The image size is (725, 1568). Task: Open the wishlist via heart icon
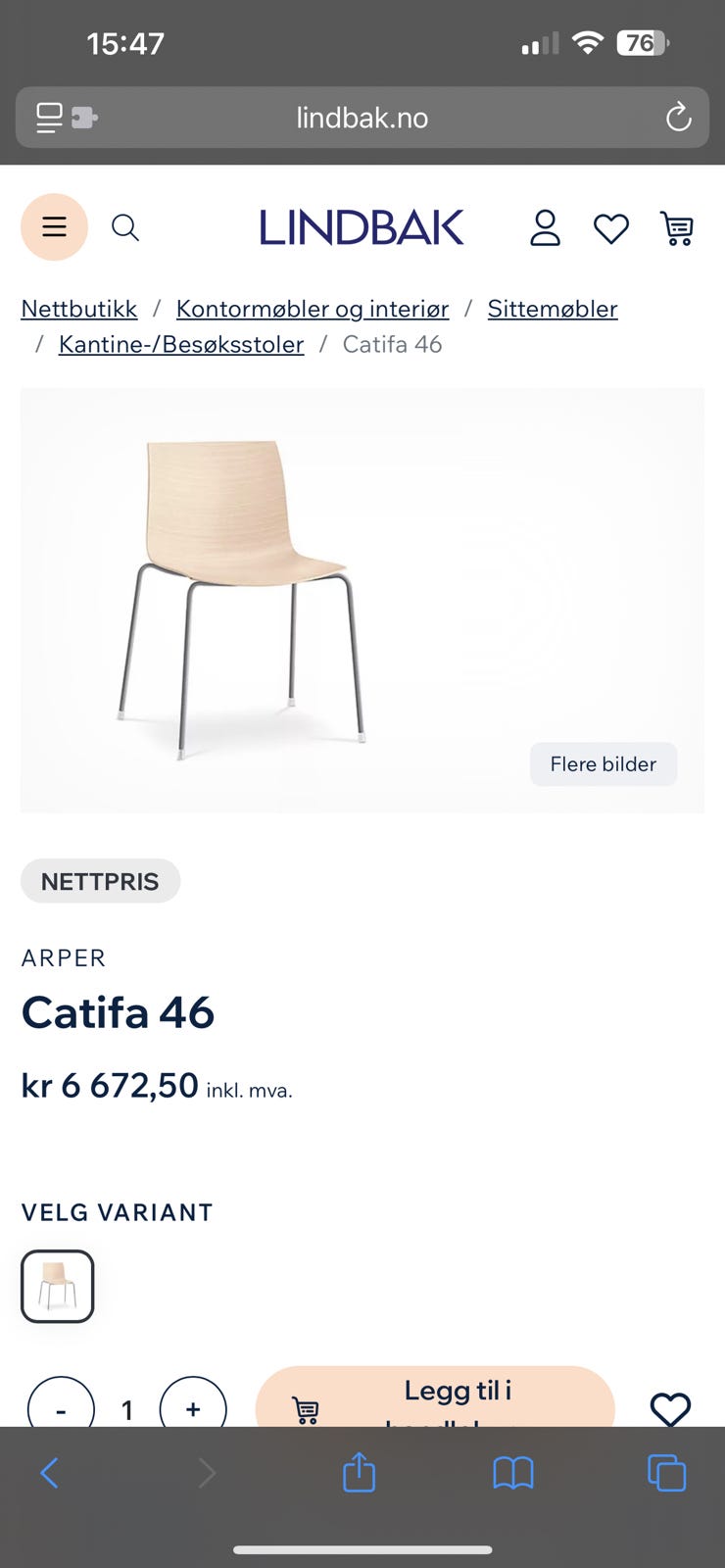click(610, 227)
